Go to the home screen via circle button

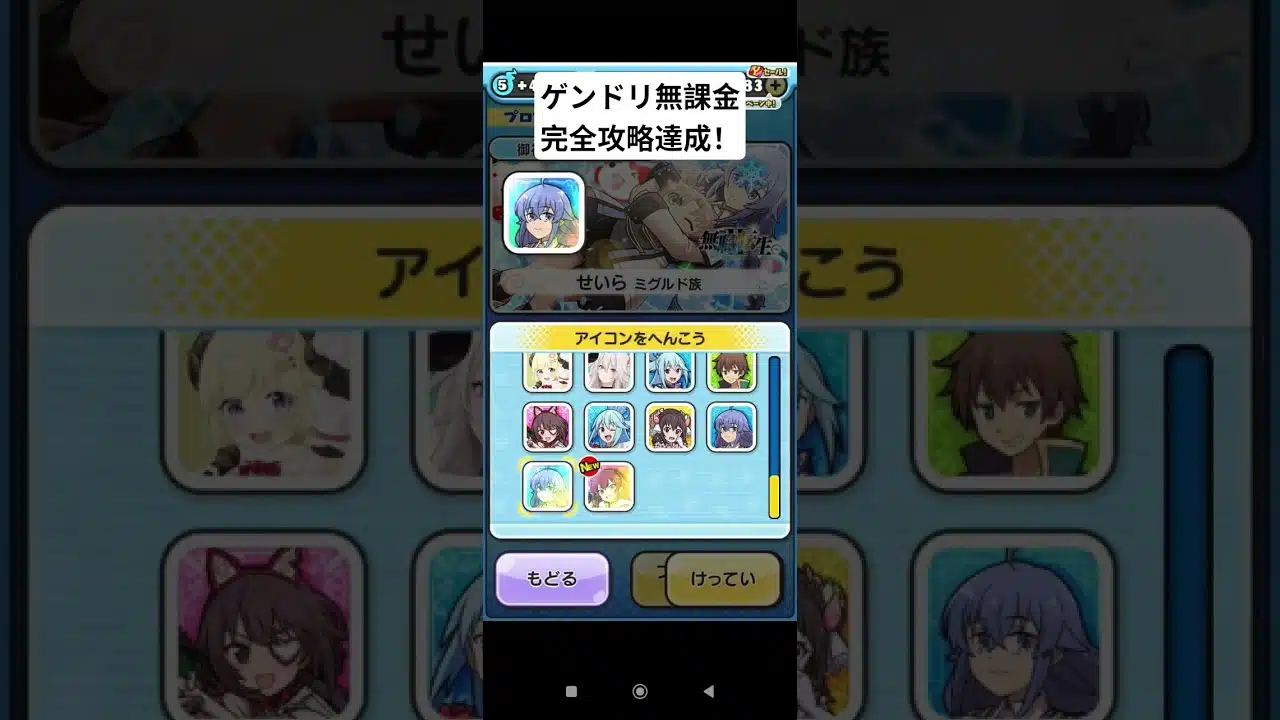pyautogui.click(x=640, y=691)
